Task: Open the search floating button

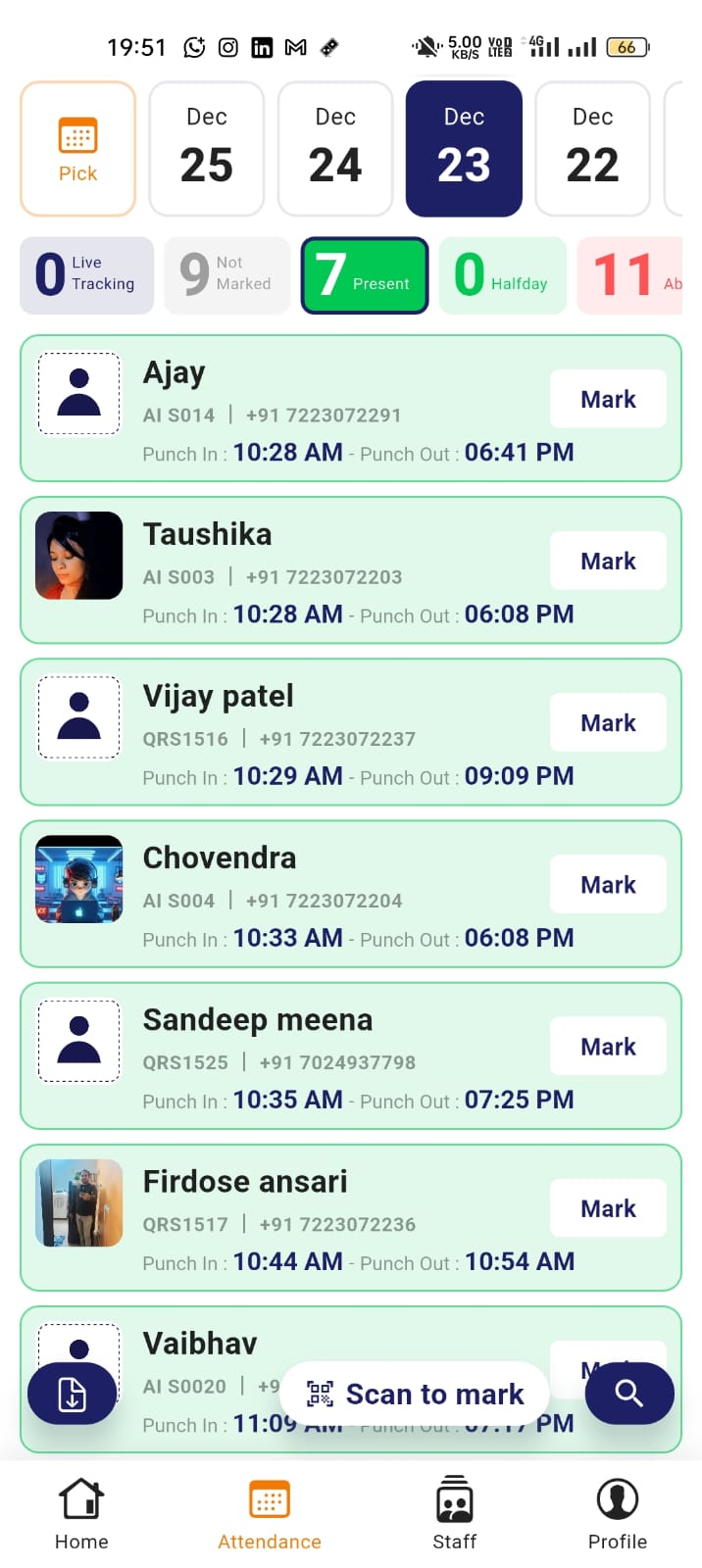Action: [x=628, y=1393]
